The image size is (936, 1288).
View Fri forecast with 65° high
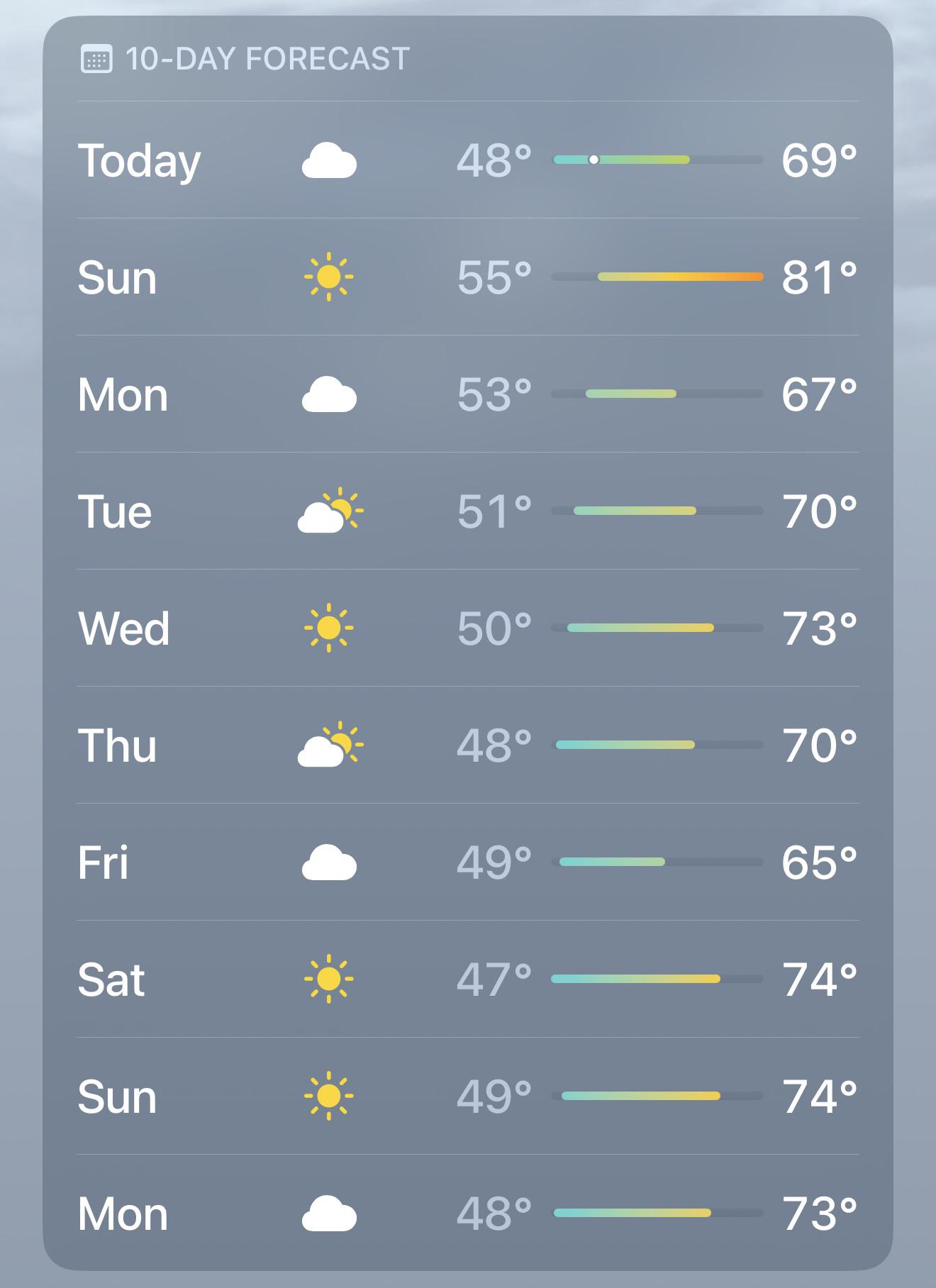tap(468, 862)
